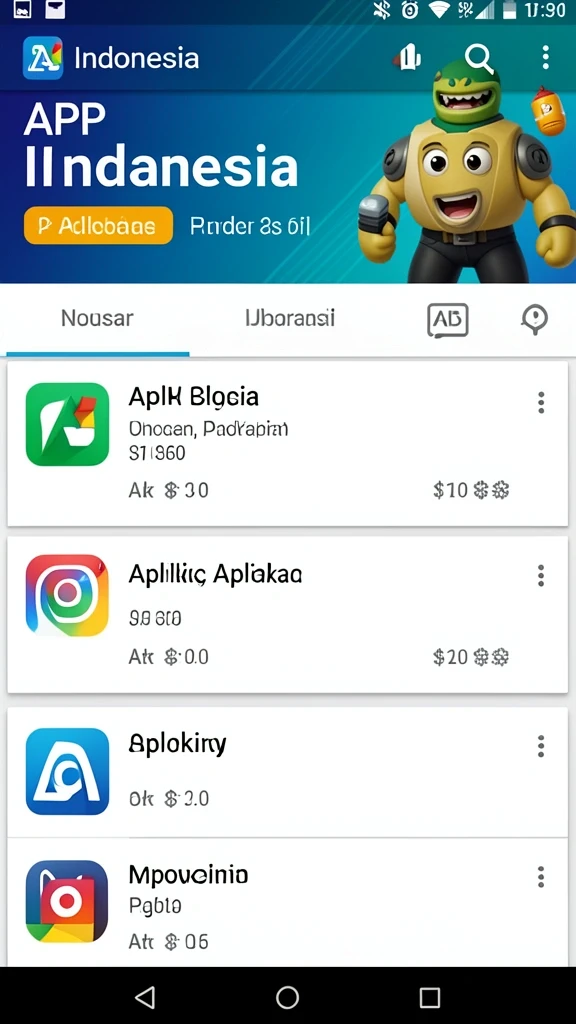
Task: Go to the home screen
Action: click(x=287, y=997)
